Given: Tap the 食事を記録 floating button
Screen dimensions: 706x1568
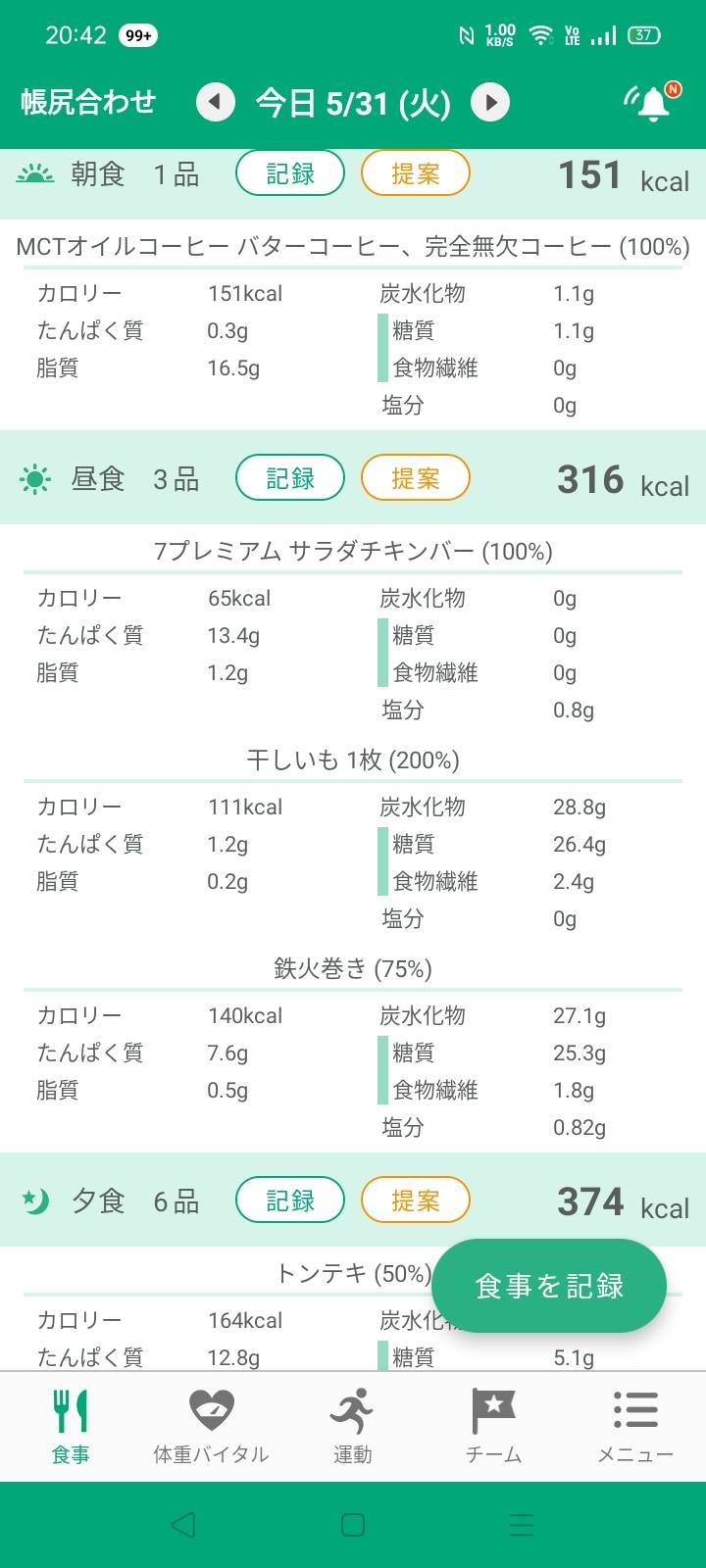Looking at the screenshot, I should click(549, 1286).
